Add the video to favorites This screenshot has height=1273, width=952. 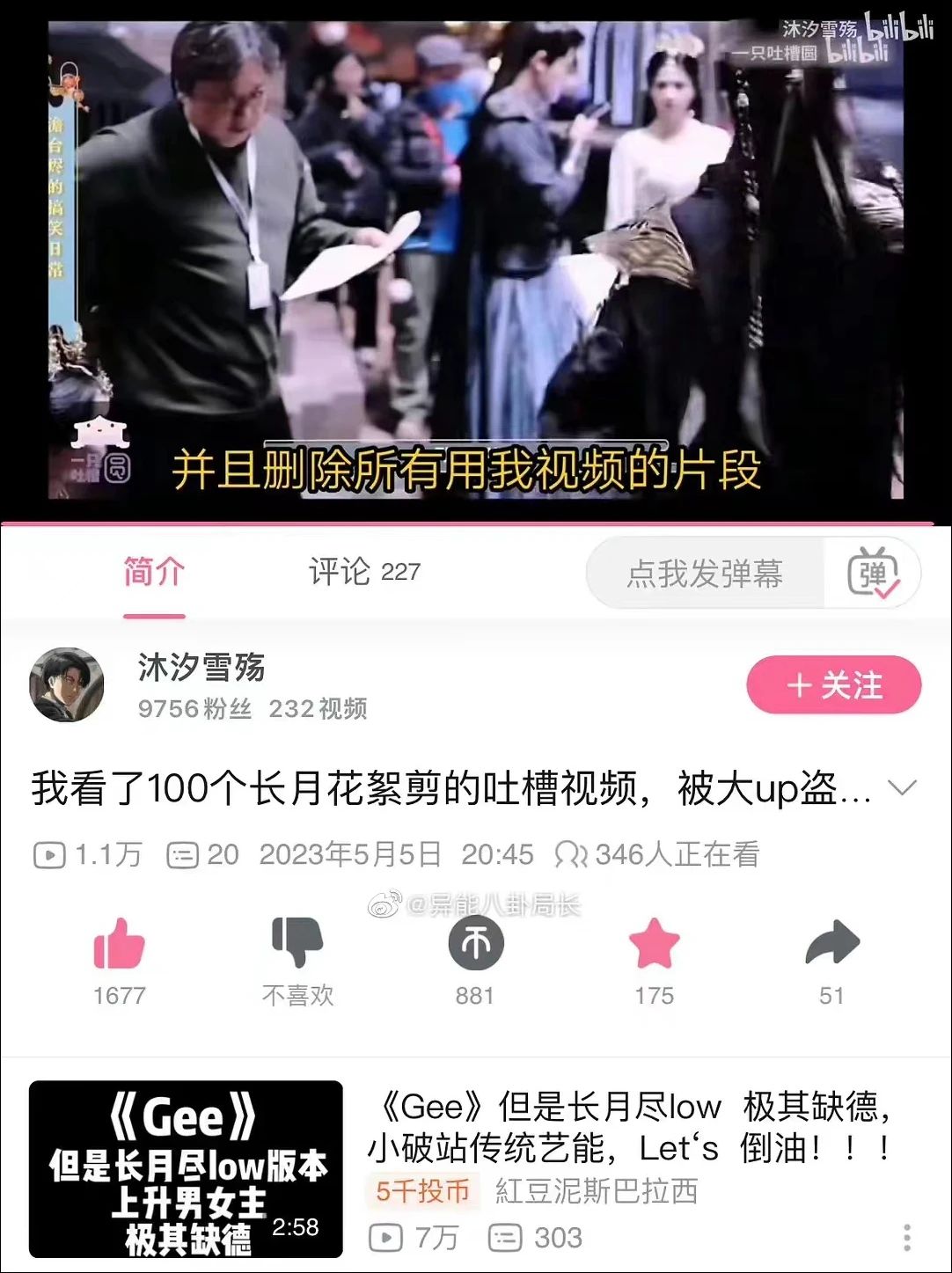[654, 944]
